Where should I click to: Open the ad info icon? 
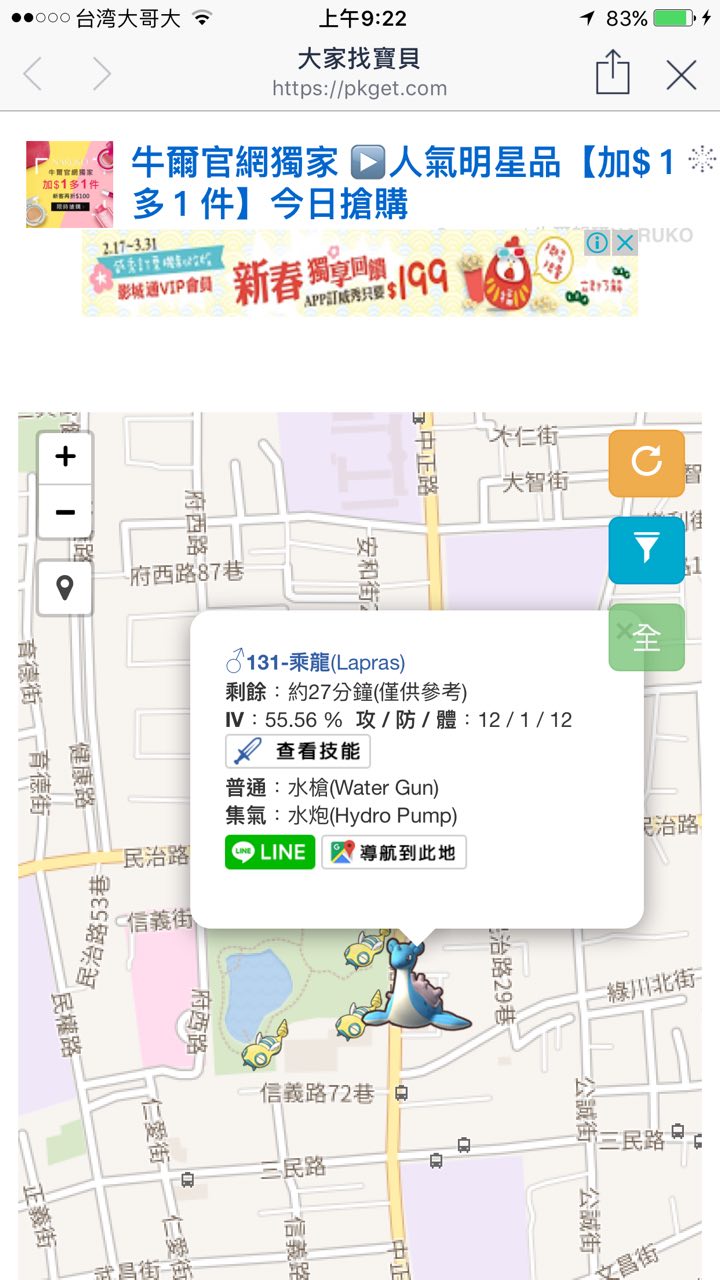pyautogui.click(x=597, y=243)
